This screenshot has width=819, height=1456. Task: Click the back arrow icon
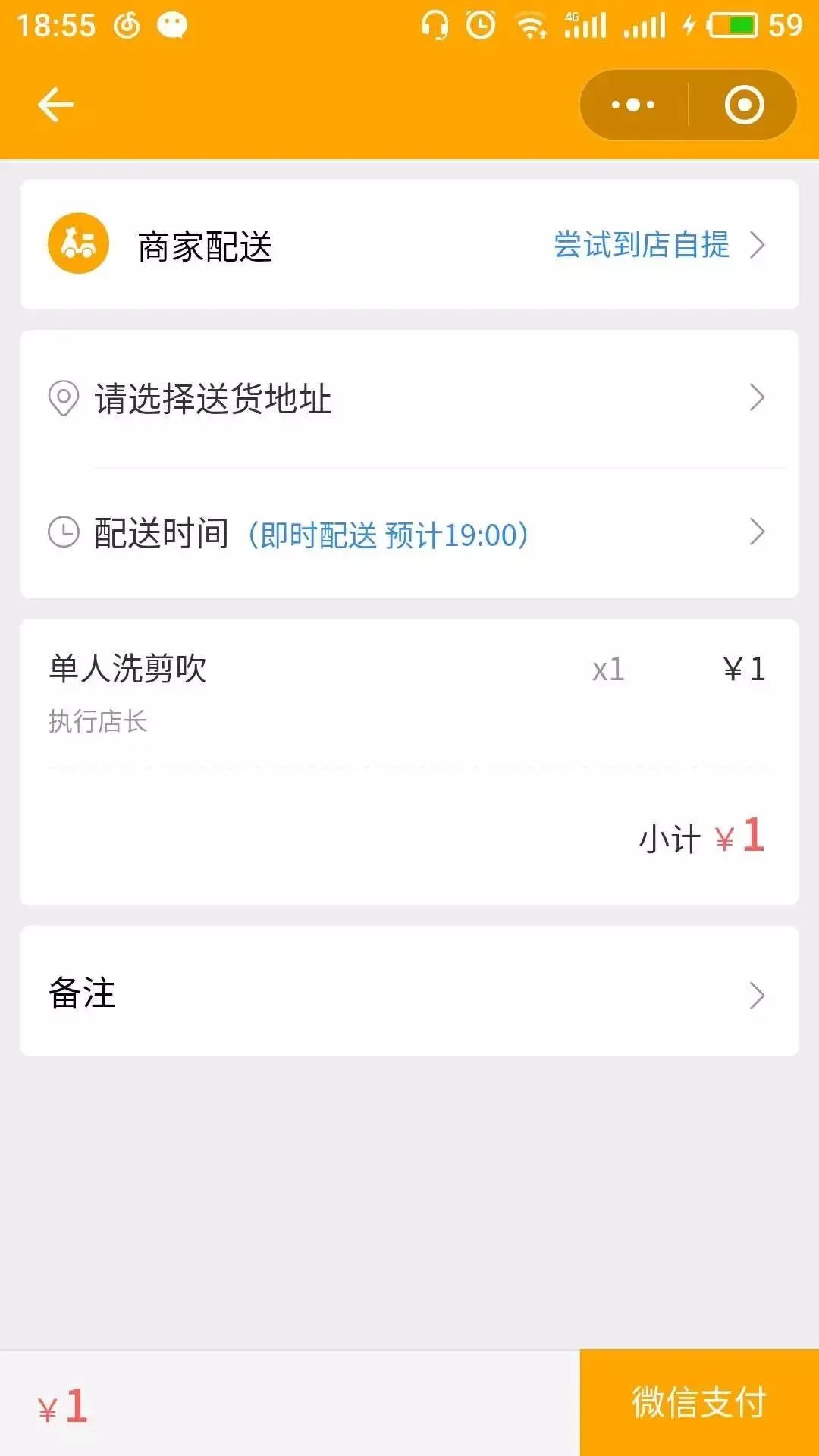[55, 104]
